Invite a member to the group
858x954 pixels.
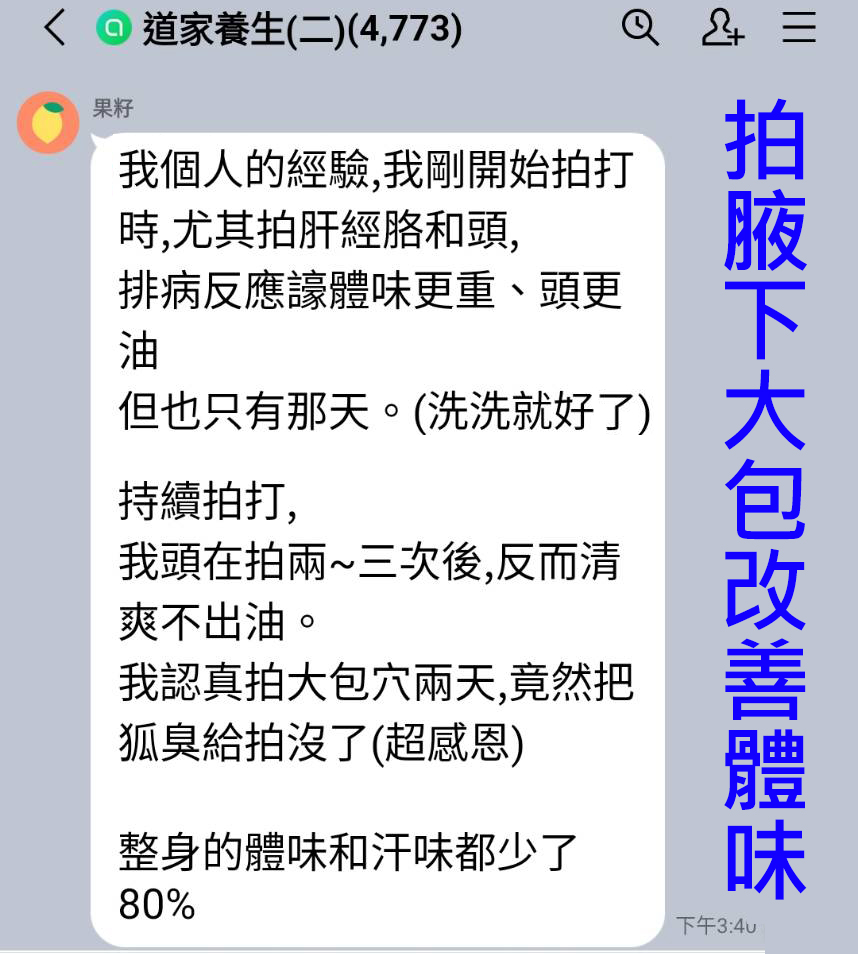(721, 29)
